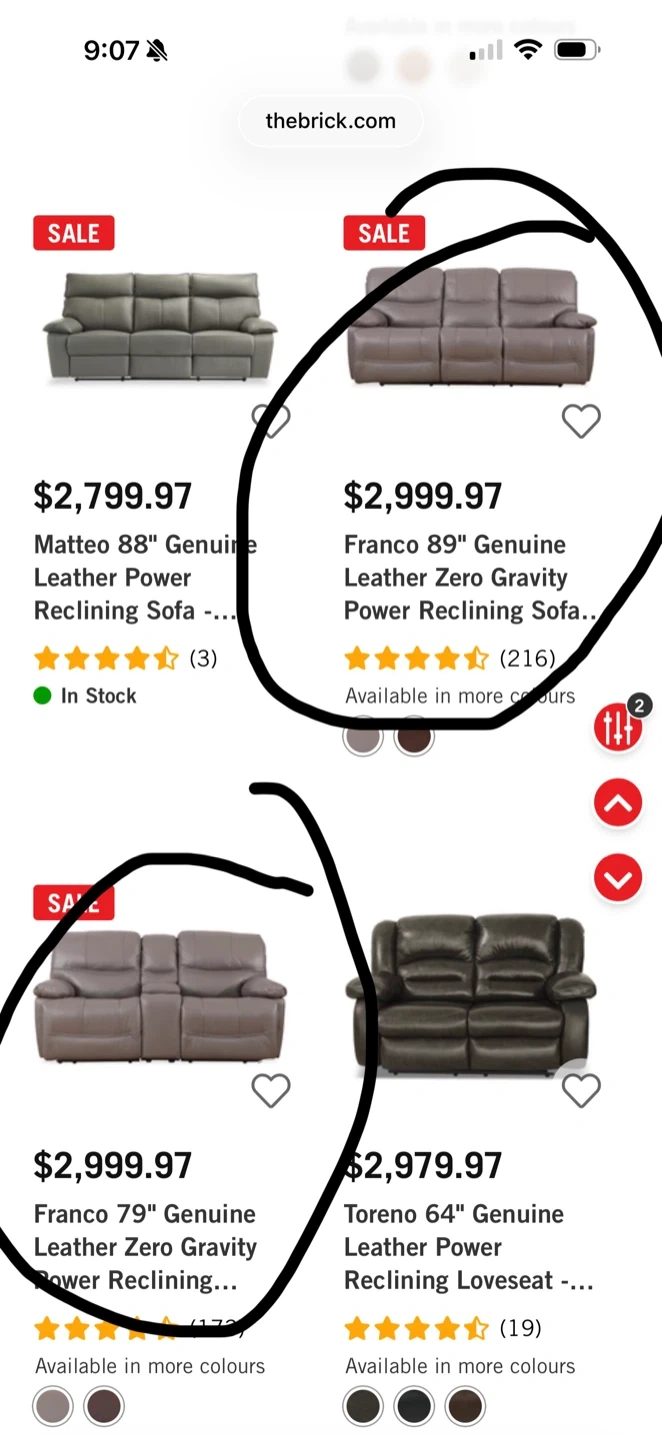
Task: Tap the thebrick.com address pill
Action: (x=331, y=121)
